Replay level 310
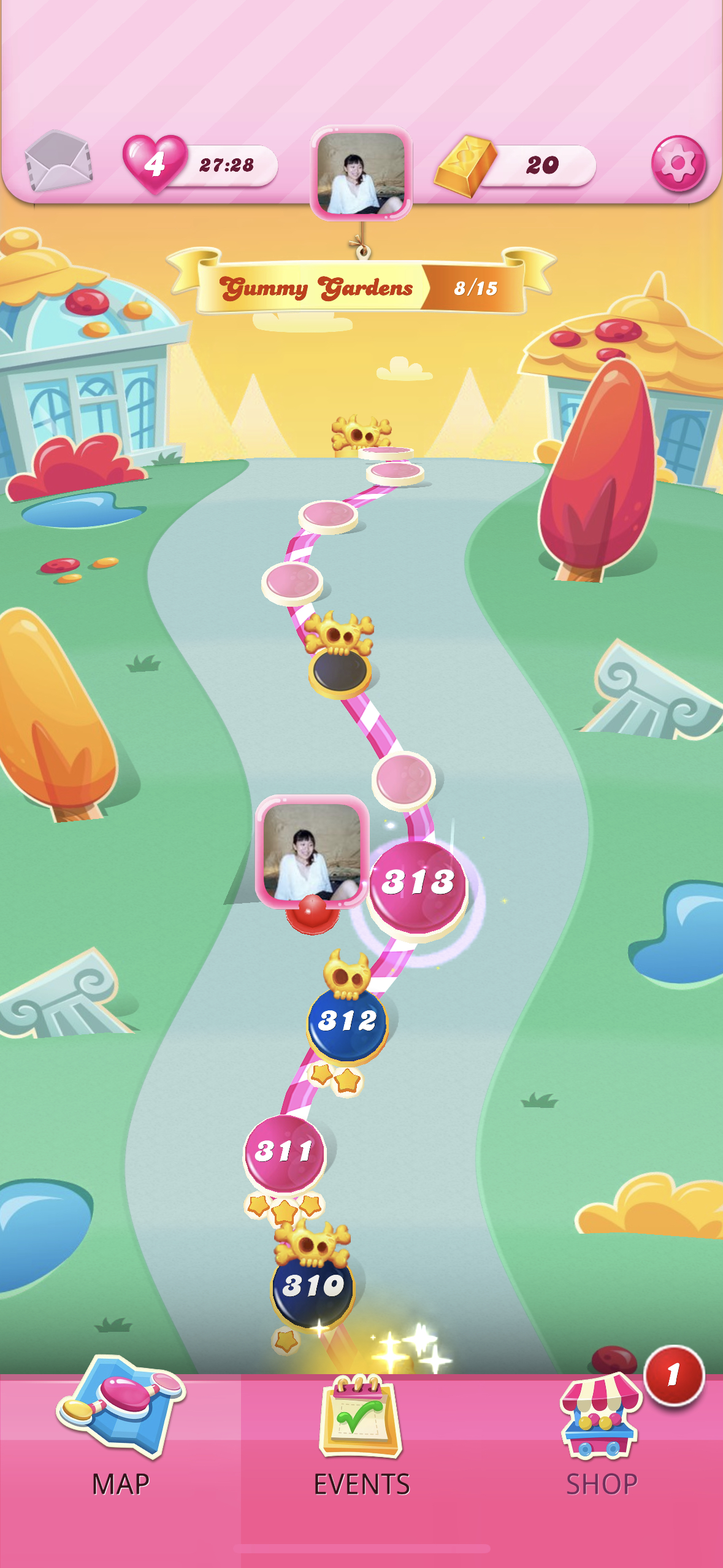 tap(313, 1286)
